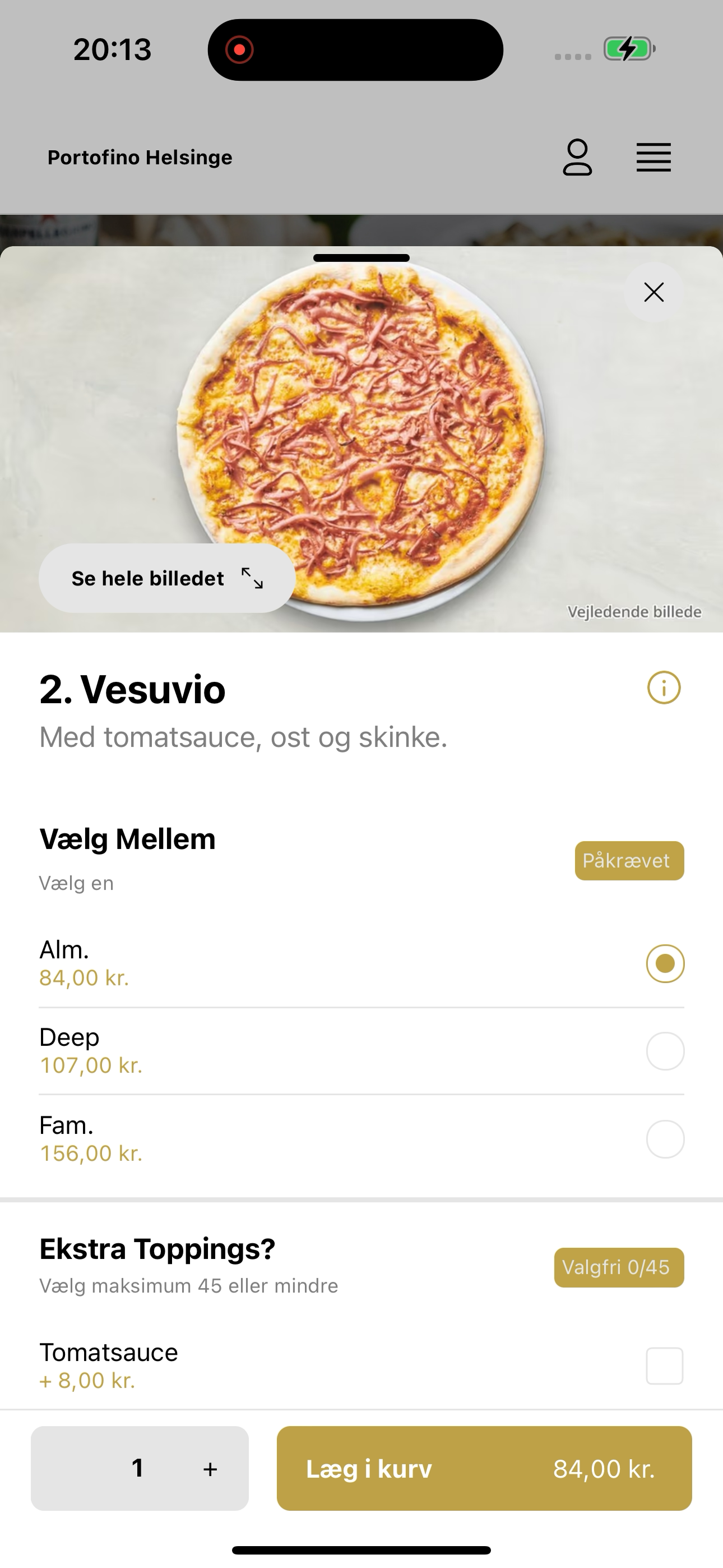Select the Alm. size option
The width and height of the screenshot is (723, 1568).
tap(361, 963)
